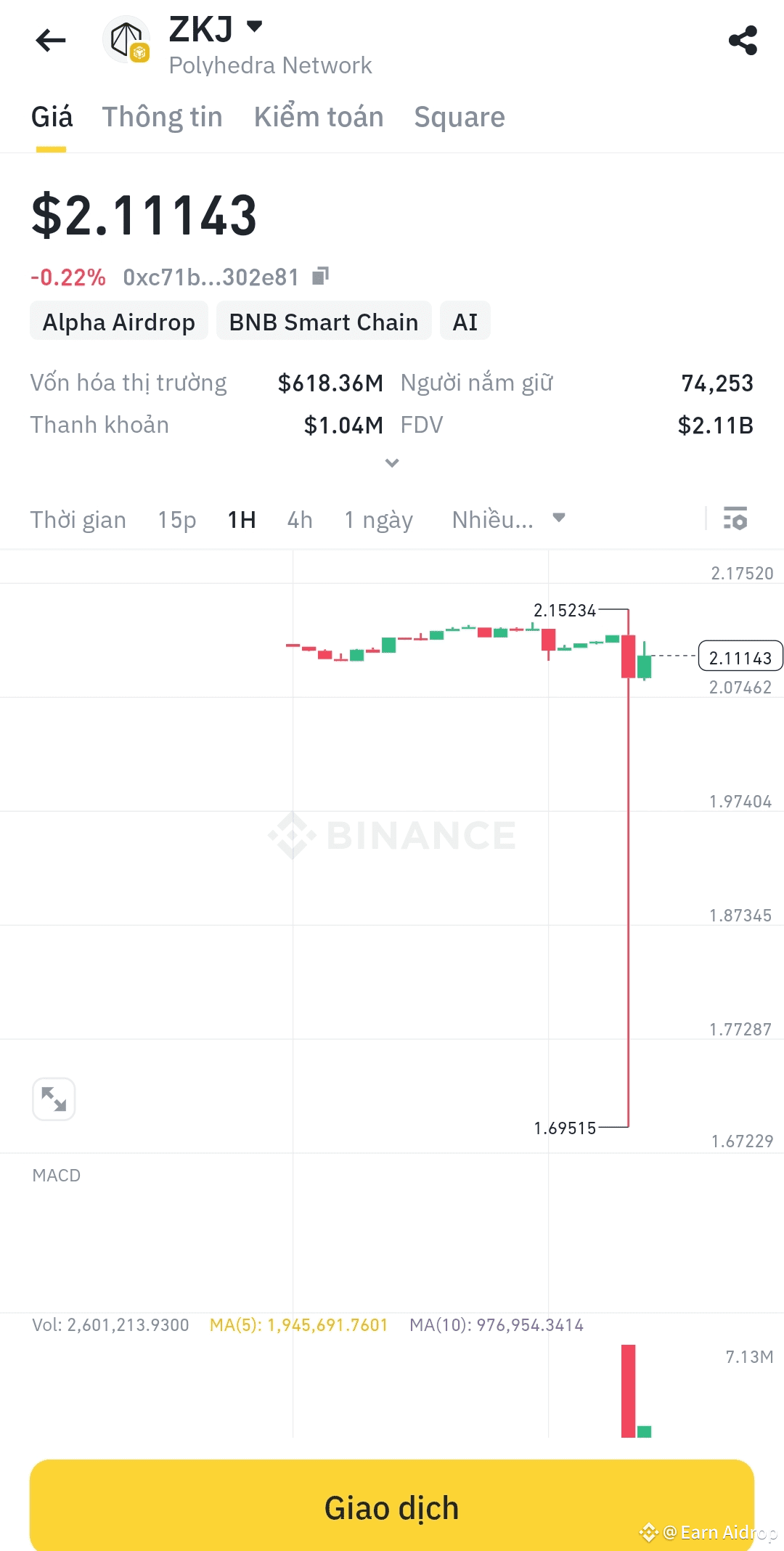The image size is (784, 1551).
Task: Go back using the arrow icon
Action: 51,41
